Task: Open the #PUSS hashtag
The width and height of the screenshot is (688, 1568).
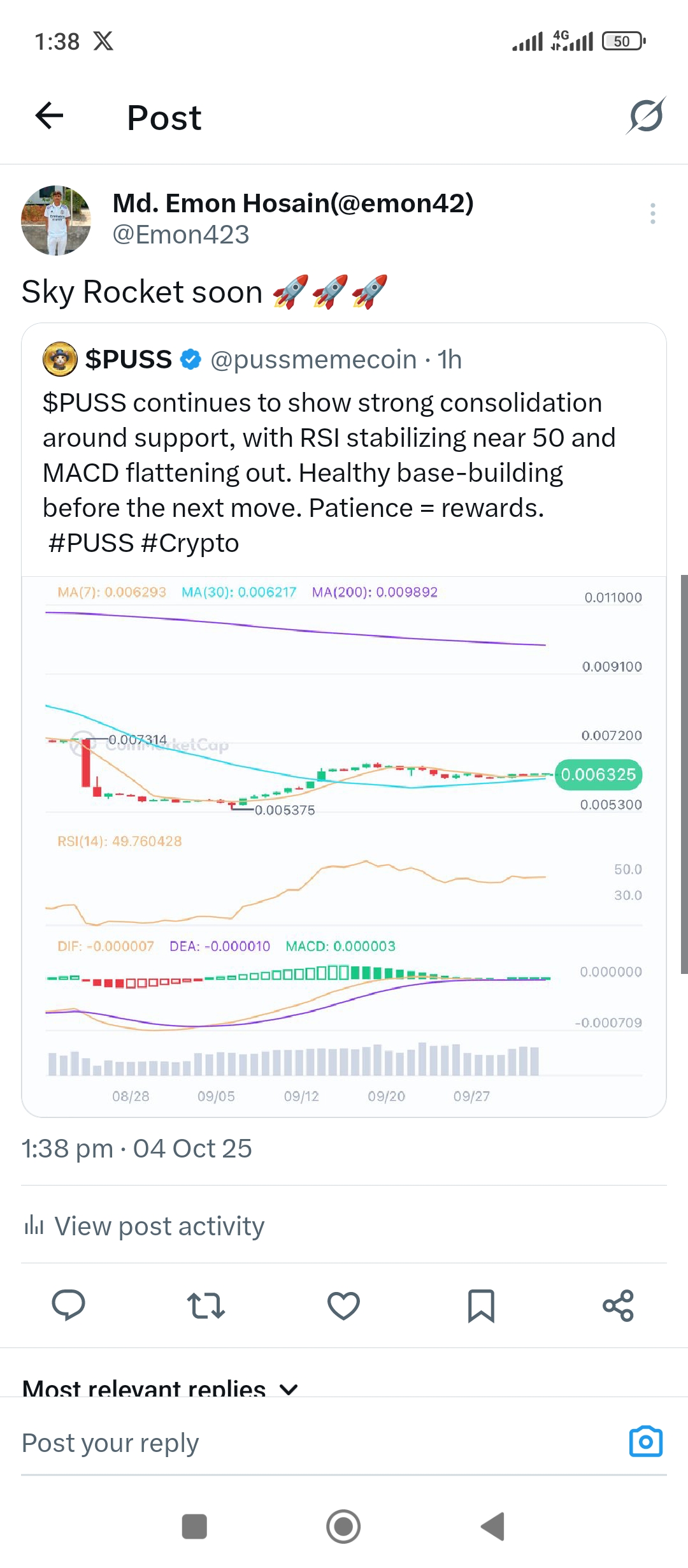Action: point(91,543)
